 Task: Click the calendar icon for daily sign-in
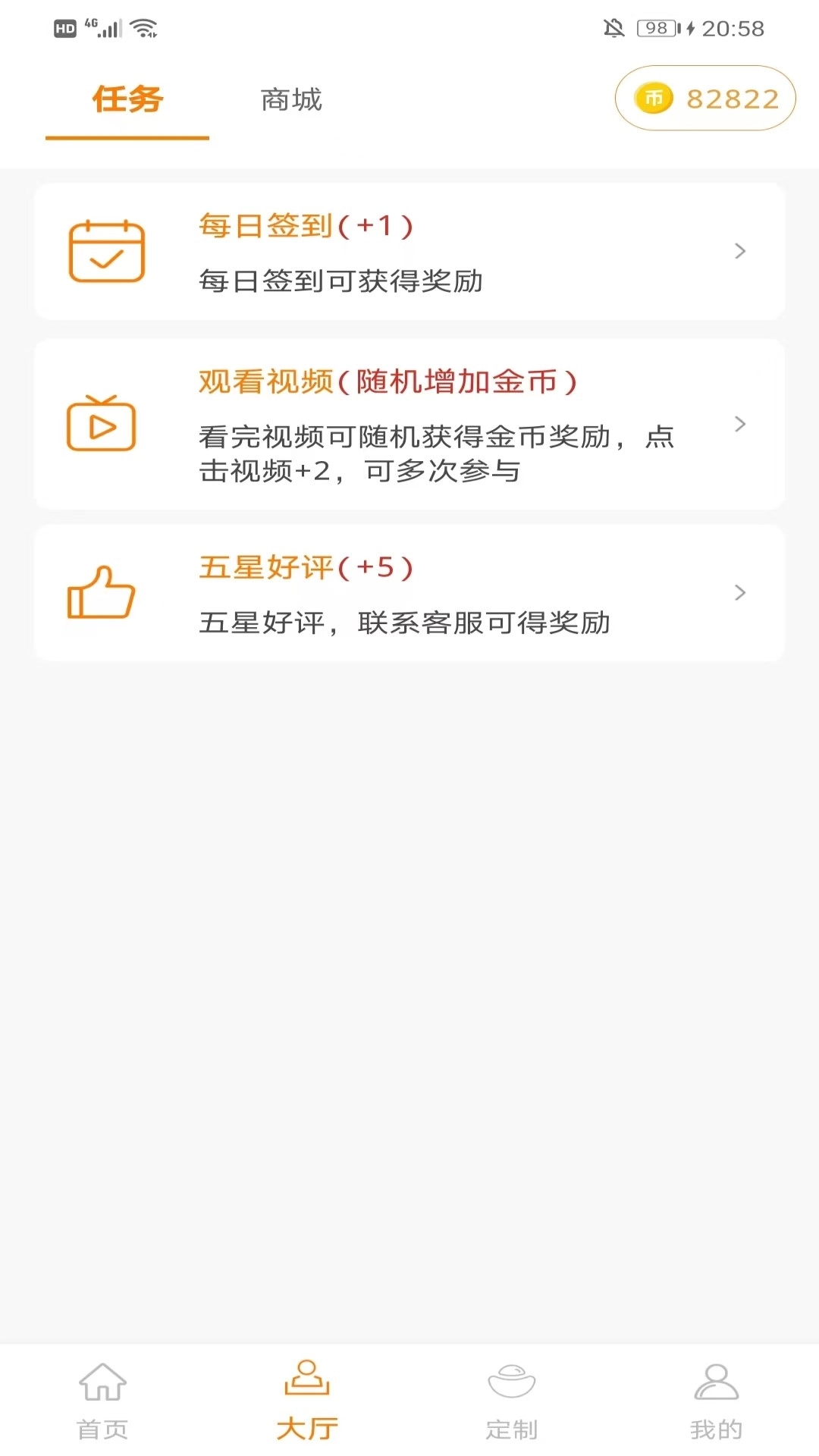click(x=106, y=252)
